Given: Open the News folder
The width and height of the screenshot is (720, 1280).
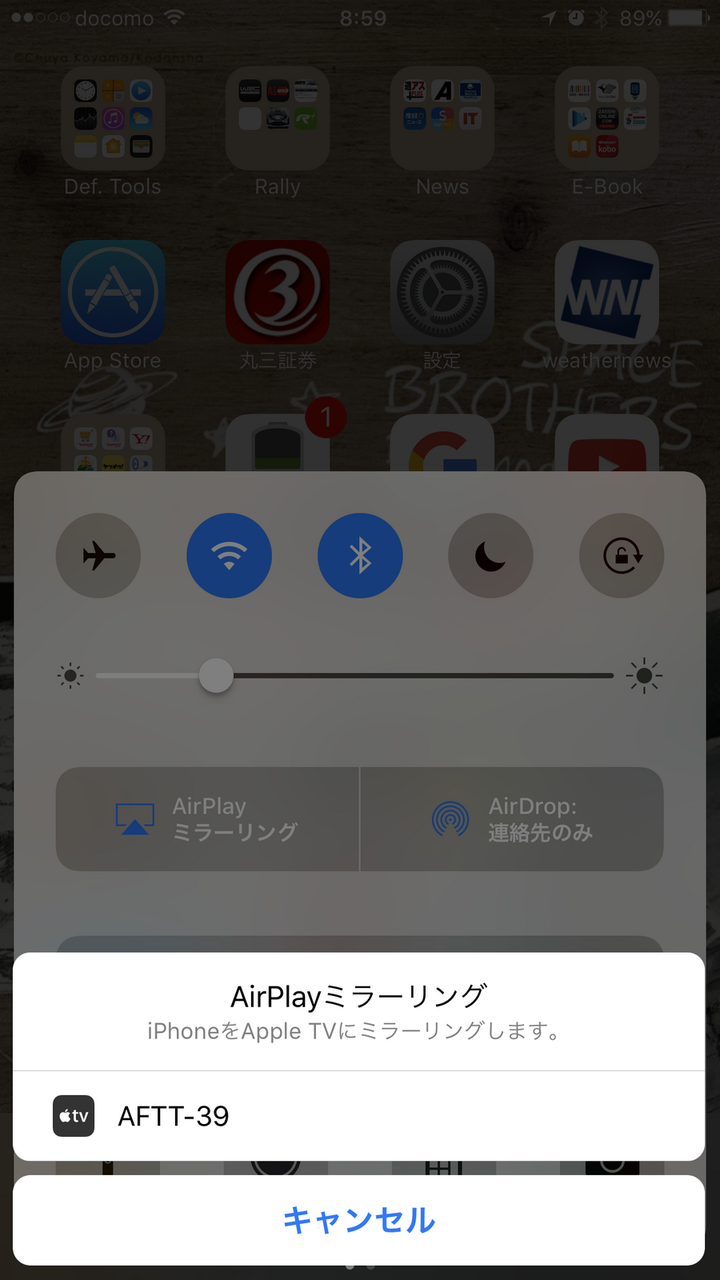Looking at the screenshot, I should (x=442, y=118).
